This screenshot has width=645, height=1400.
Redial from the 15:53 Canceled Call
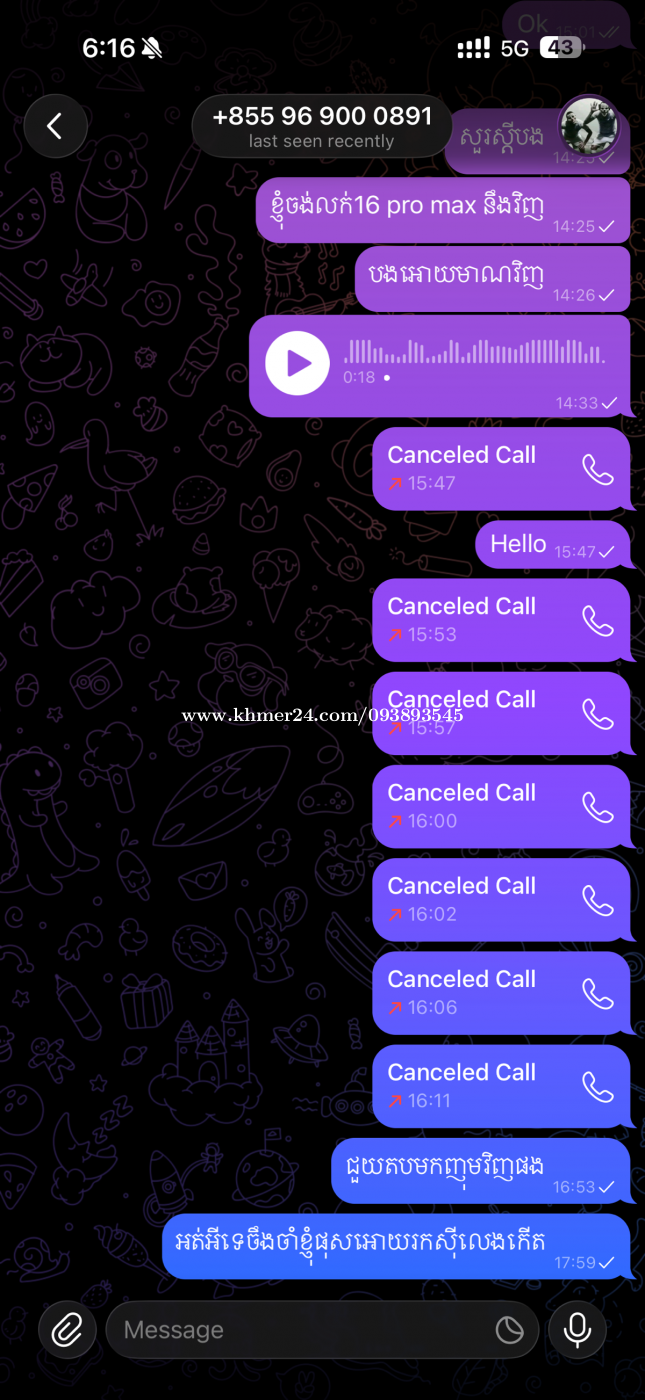597,621
